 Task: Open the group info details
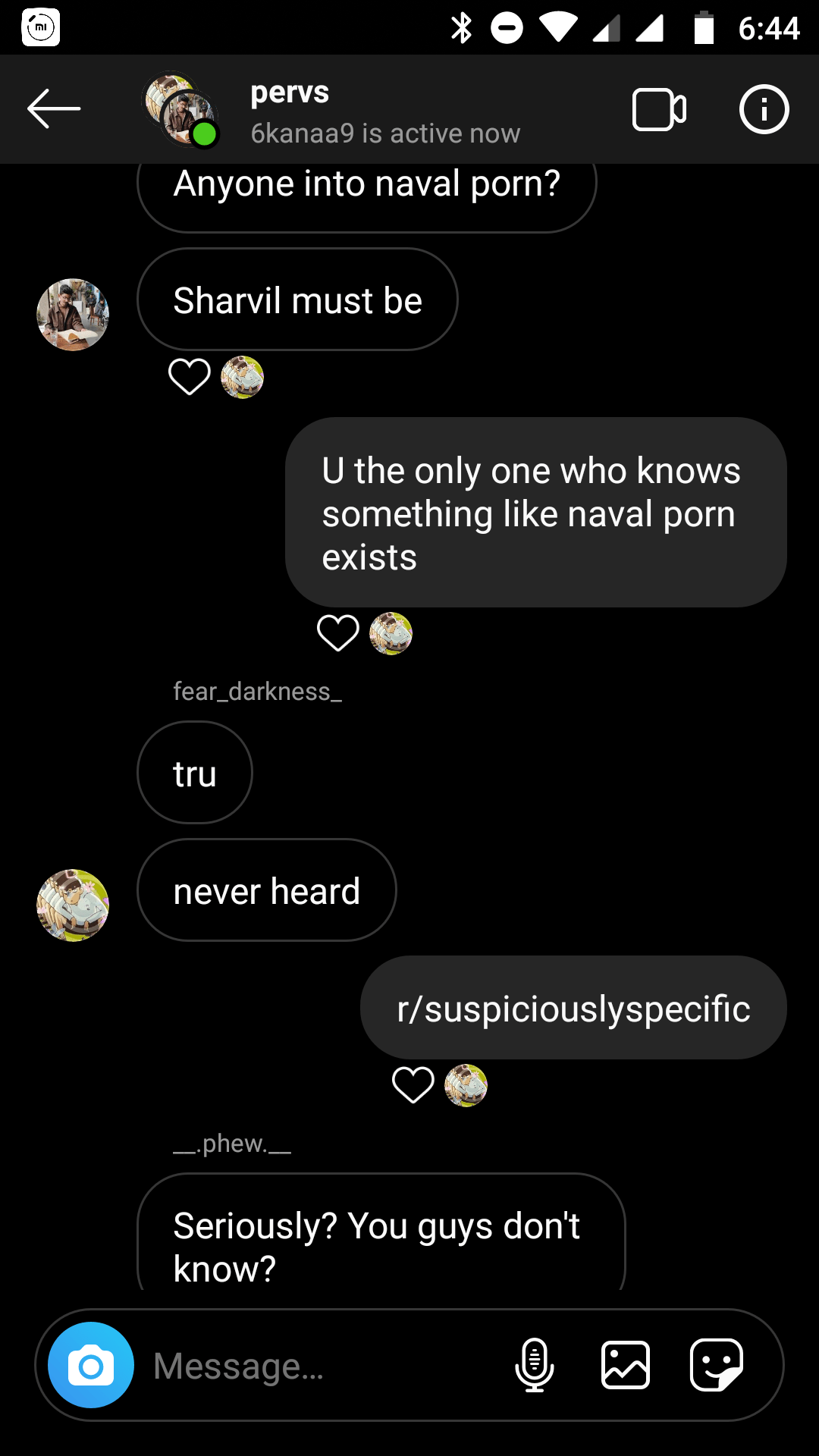pos(764,110)
